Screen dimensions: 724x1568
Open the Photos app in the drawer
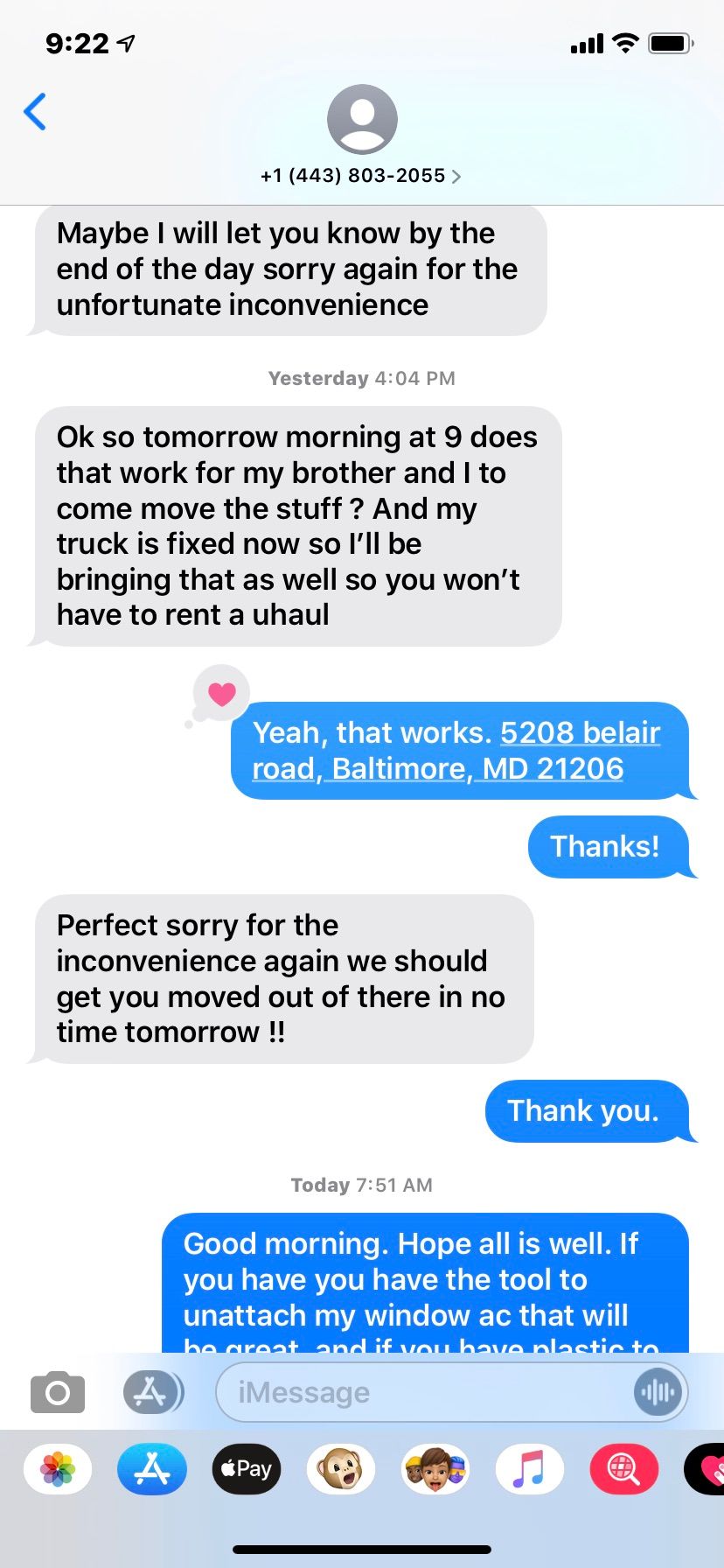(x=58, y=1469)
